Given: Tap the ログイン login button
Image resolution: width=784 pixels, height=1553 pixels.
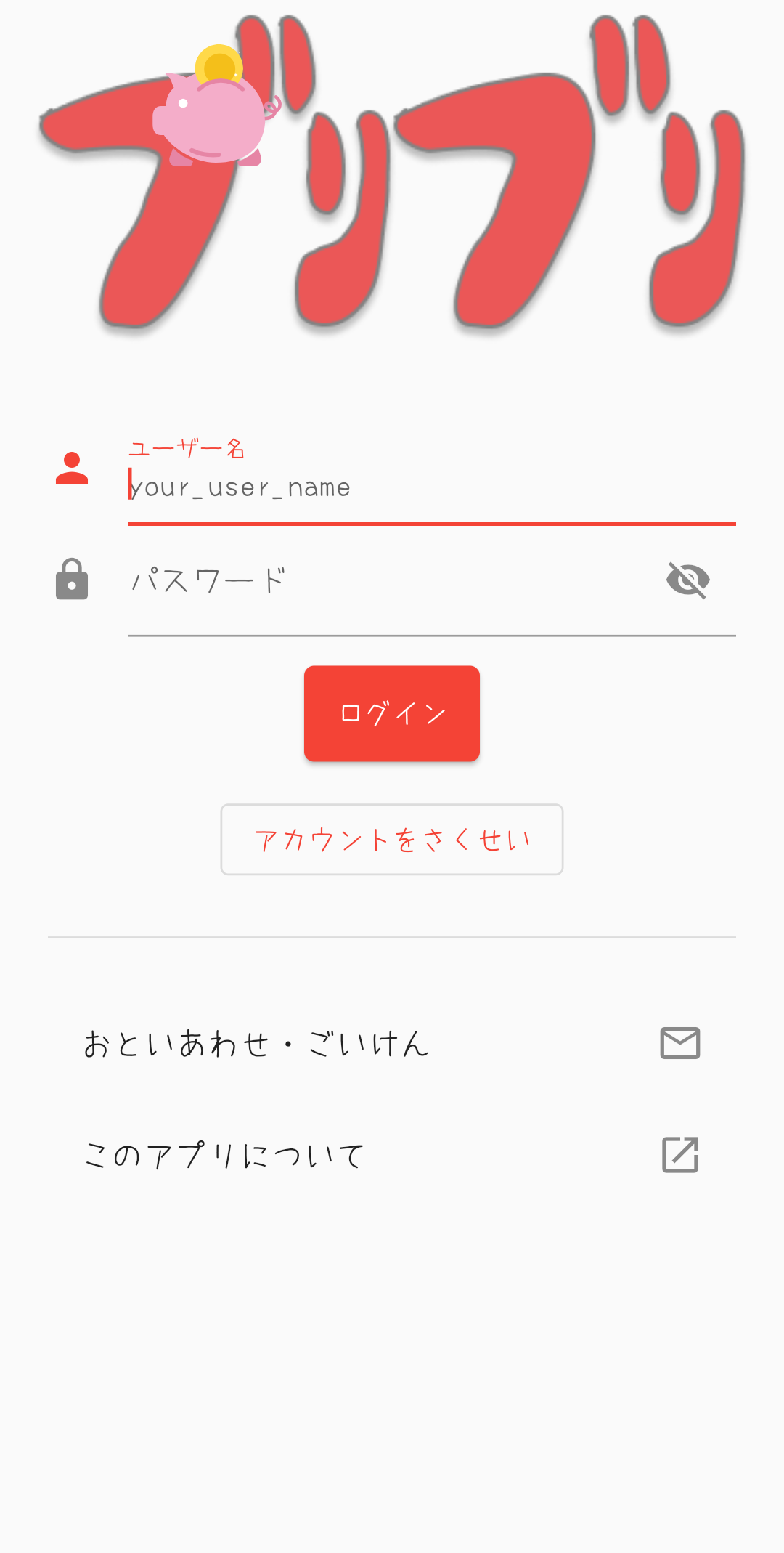Looking at the screenshot, I should 392,713.
